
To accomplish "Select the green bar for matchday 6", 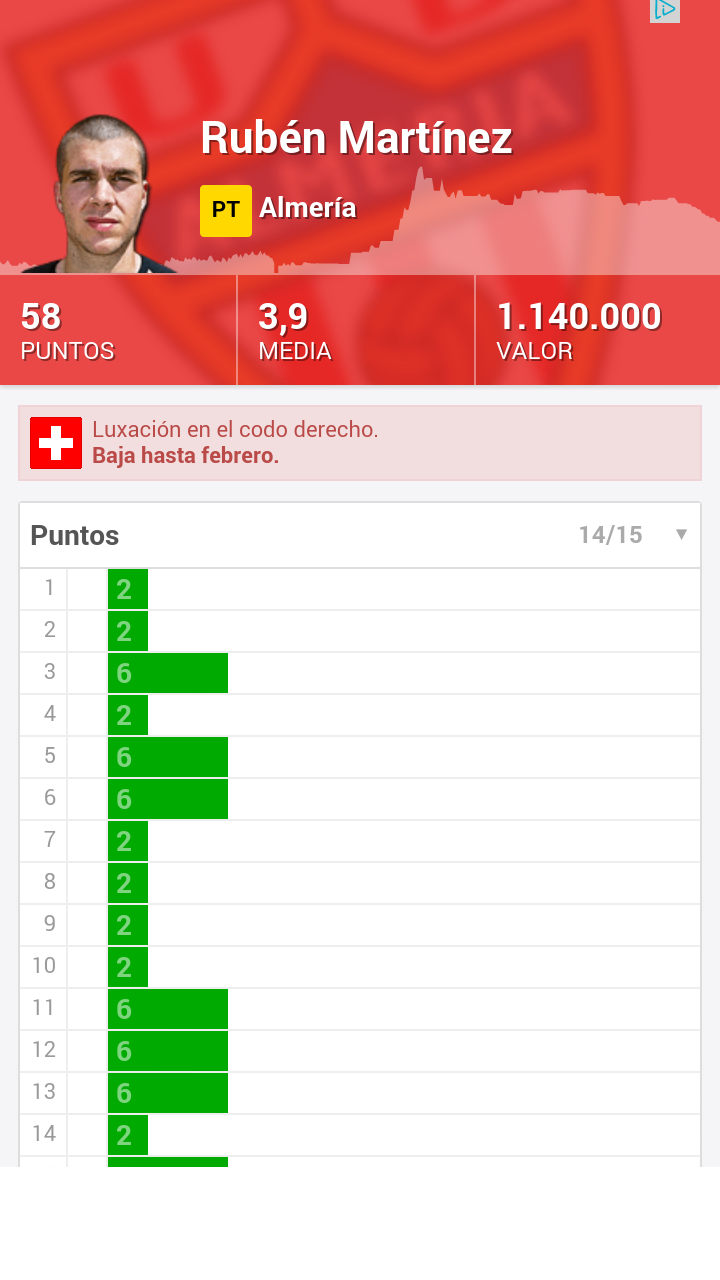I will (x=167, y=799).
